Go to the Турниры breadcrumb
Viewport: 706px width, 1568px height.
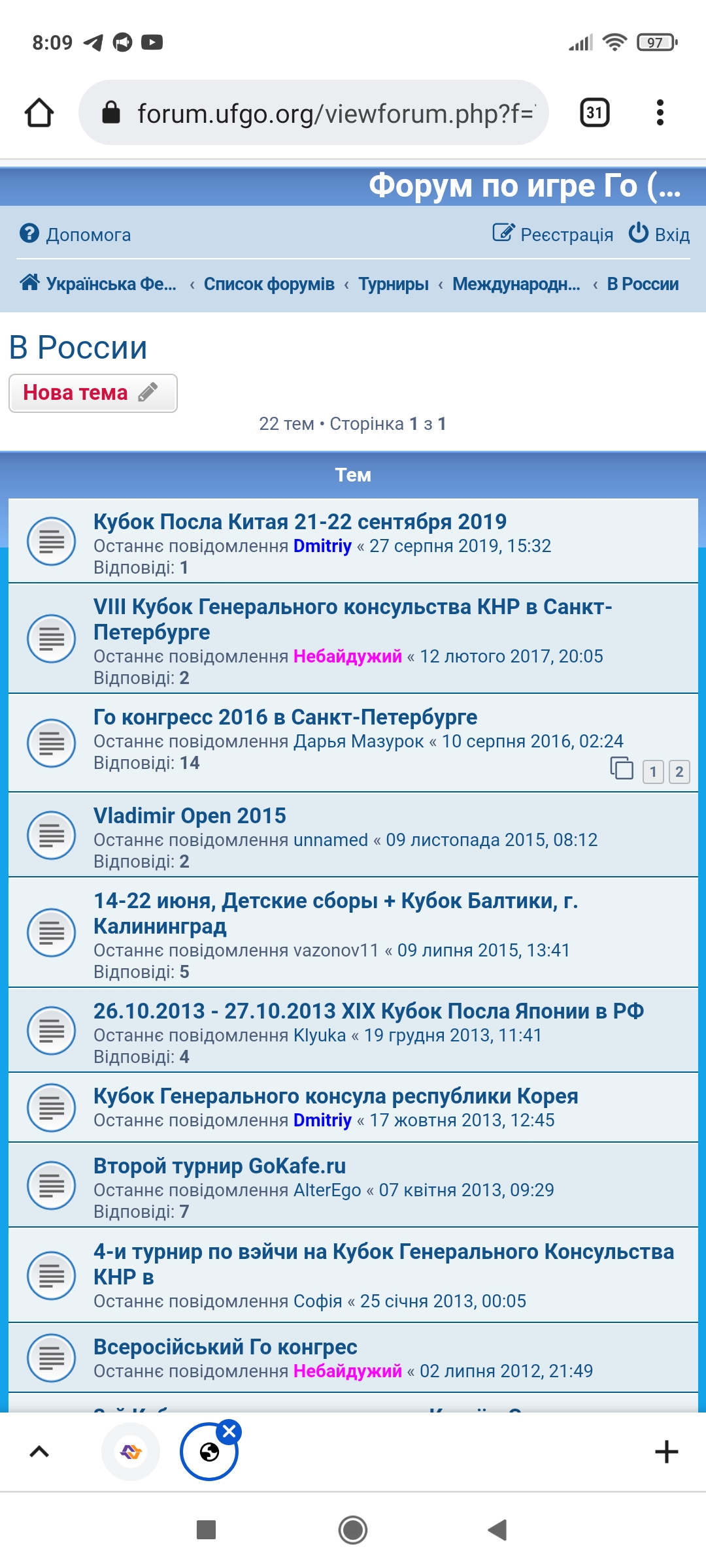(x=393, y=284)
